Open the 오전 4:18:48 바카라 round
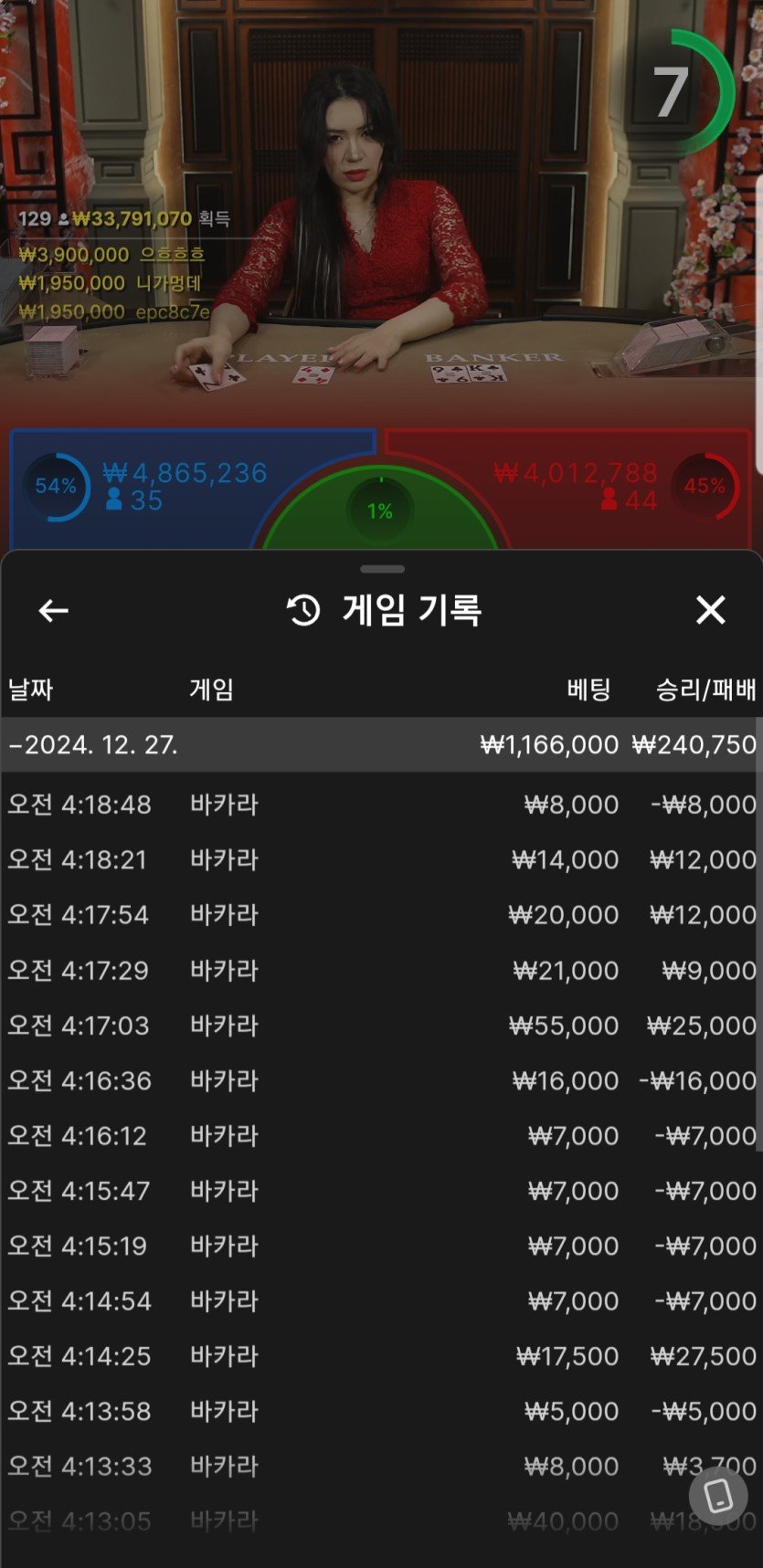 pos(381,805)
